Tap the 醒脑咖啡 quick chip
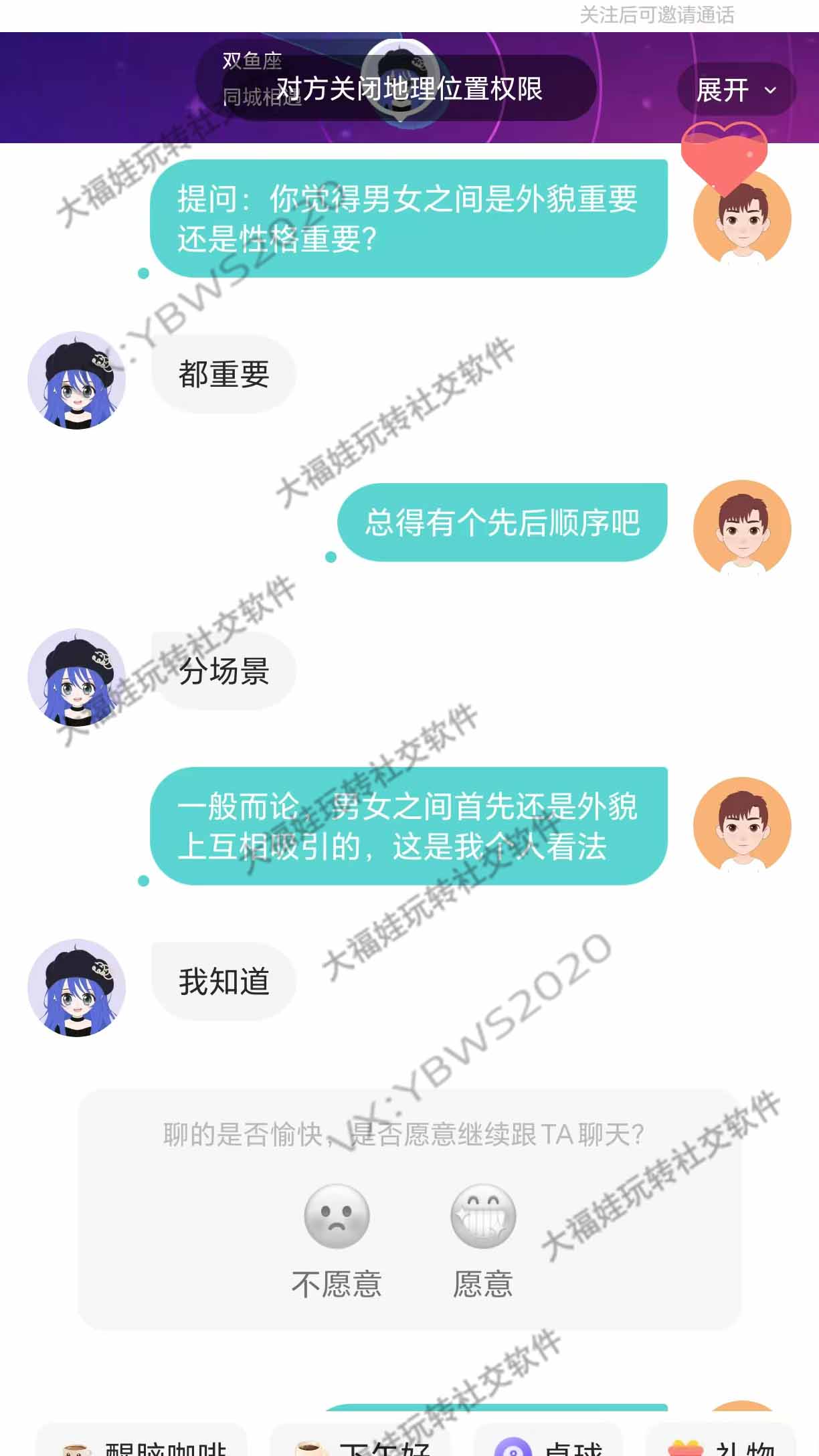819x1456 pixels. 142,1444
